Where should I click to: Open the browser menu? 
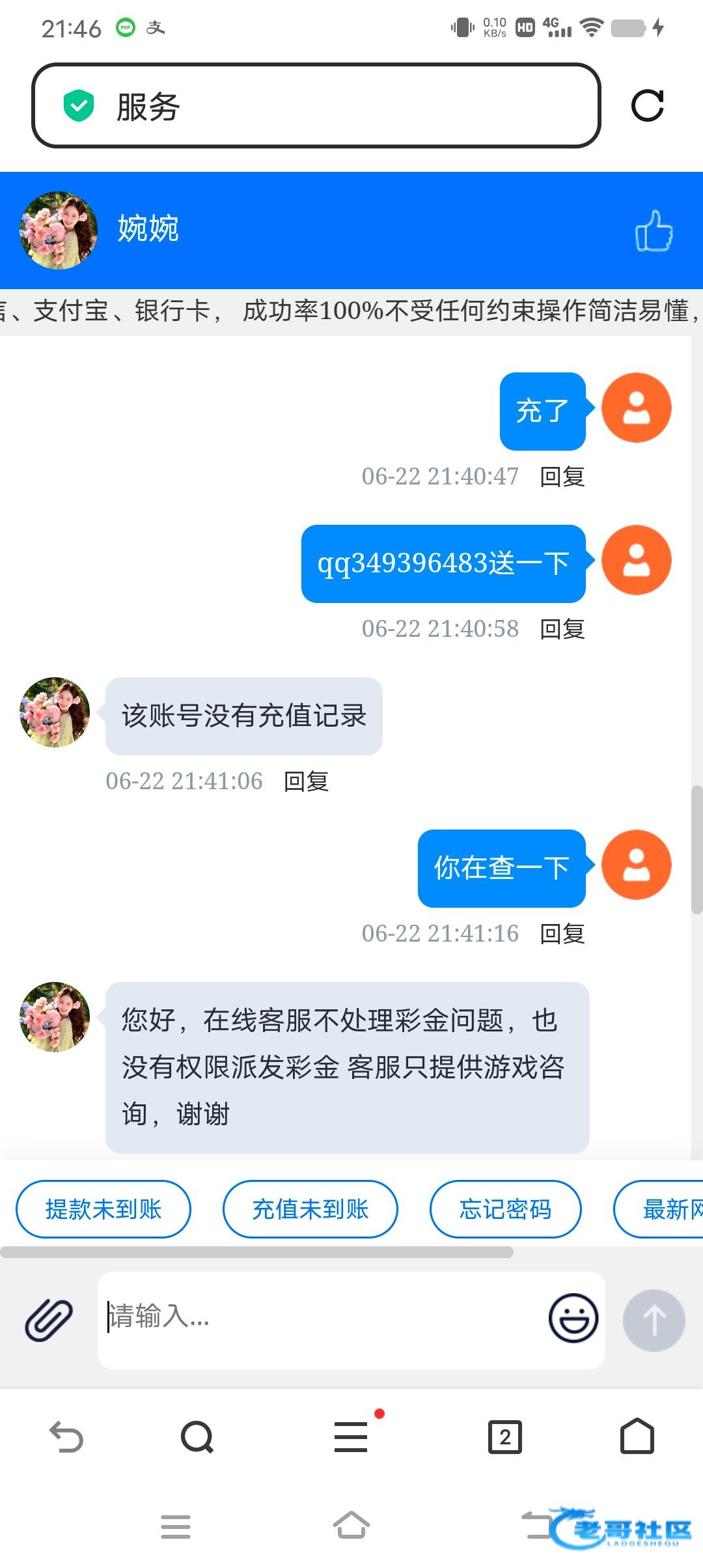pyautogui.click(x=351, y=1437)
